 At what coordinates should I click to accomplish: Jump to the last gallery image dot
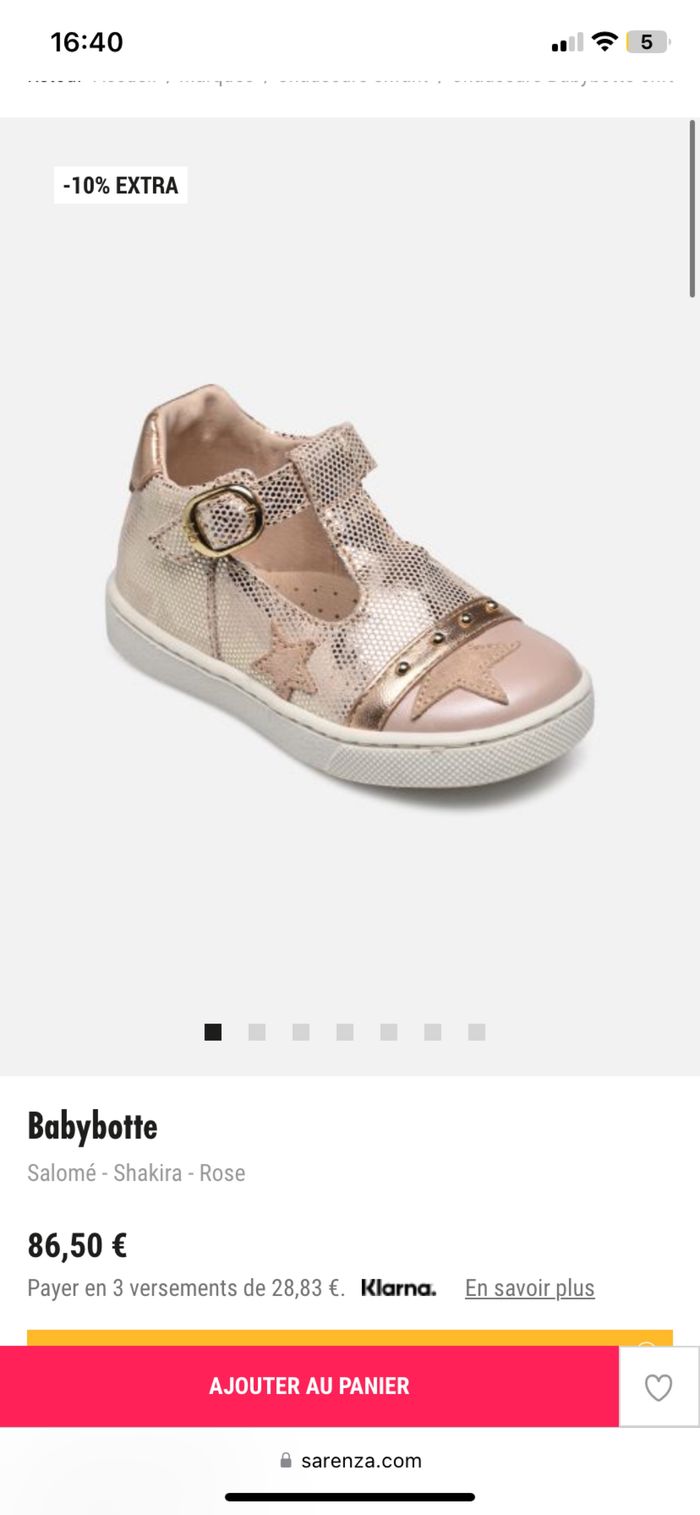(477, 1032)
